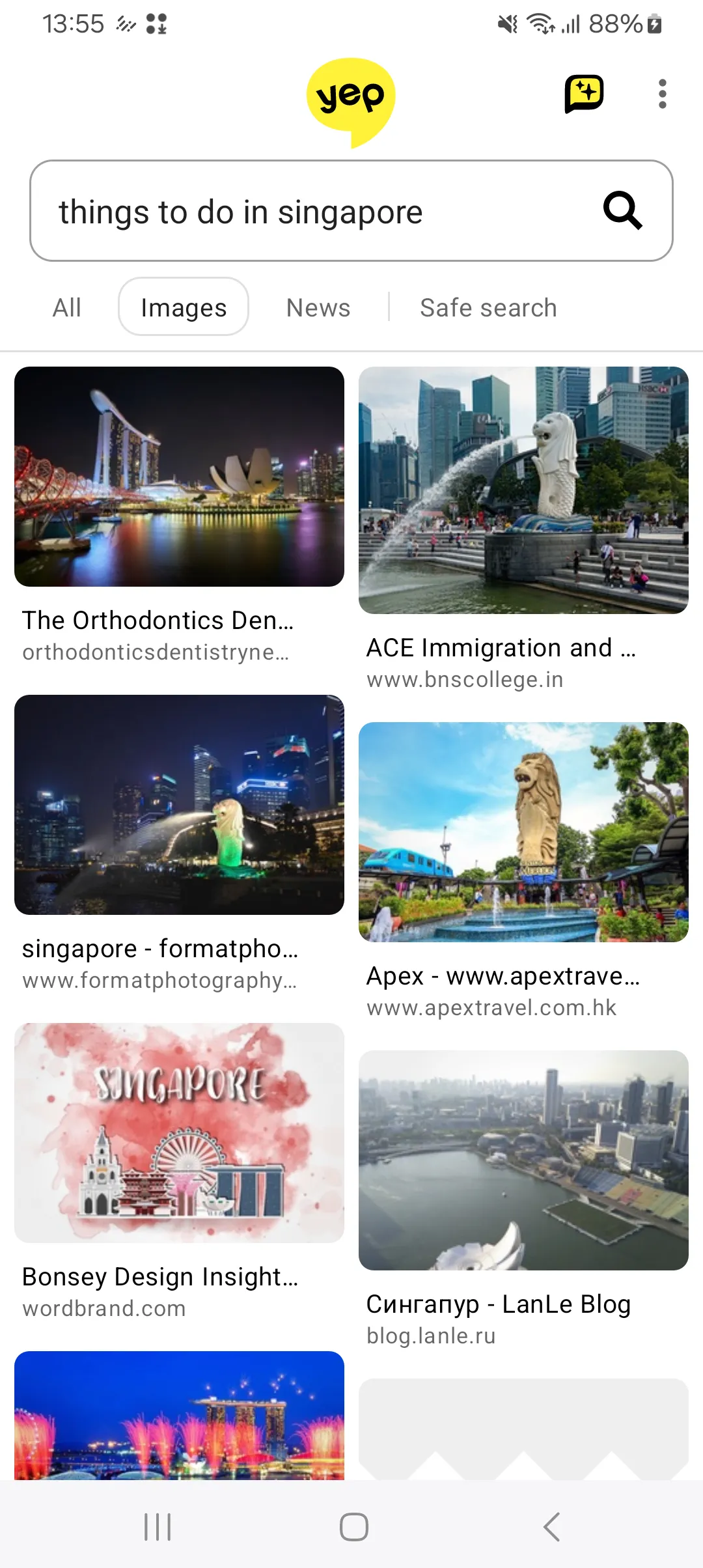Check the battery status icon
Screen dimensions: 703x1568
[x=653, y=23]
